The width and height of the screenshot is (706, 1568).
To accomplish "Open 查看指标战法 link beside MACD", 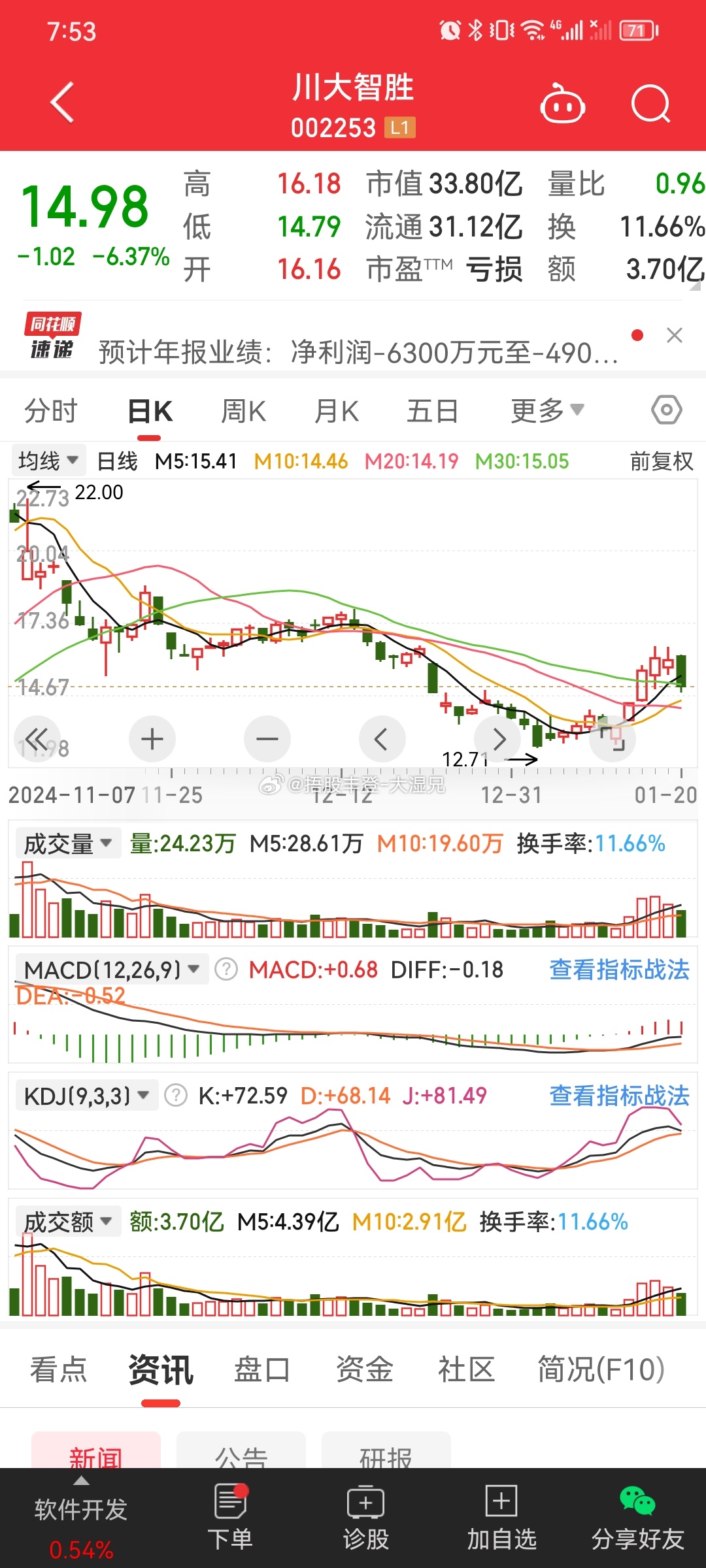I will [x=619, y=970].
